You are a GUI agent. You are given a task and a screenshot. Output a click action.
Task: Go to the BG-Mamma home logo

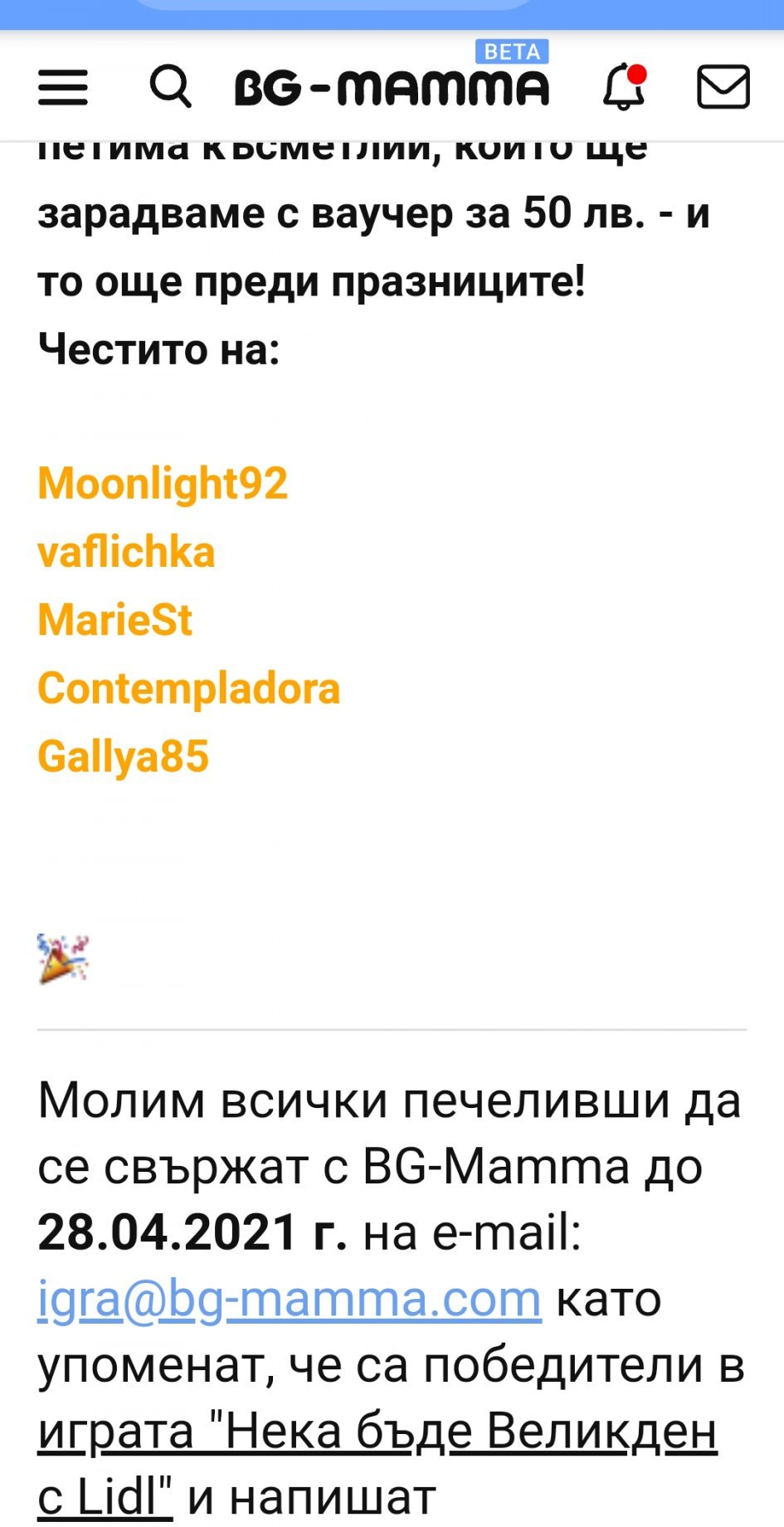pyautogui.click(x=392, y=87)
